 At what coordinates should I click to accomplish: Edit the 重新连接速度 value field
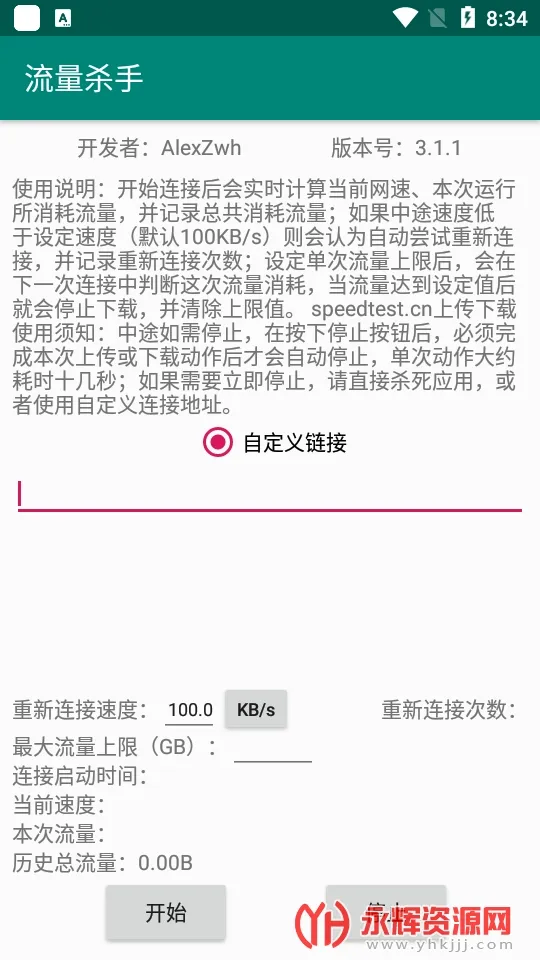pos(190,710)
